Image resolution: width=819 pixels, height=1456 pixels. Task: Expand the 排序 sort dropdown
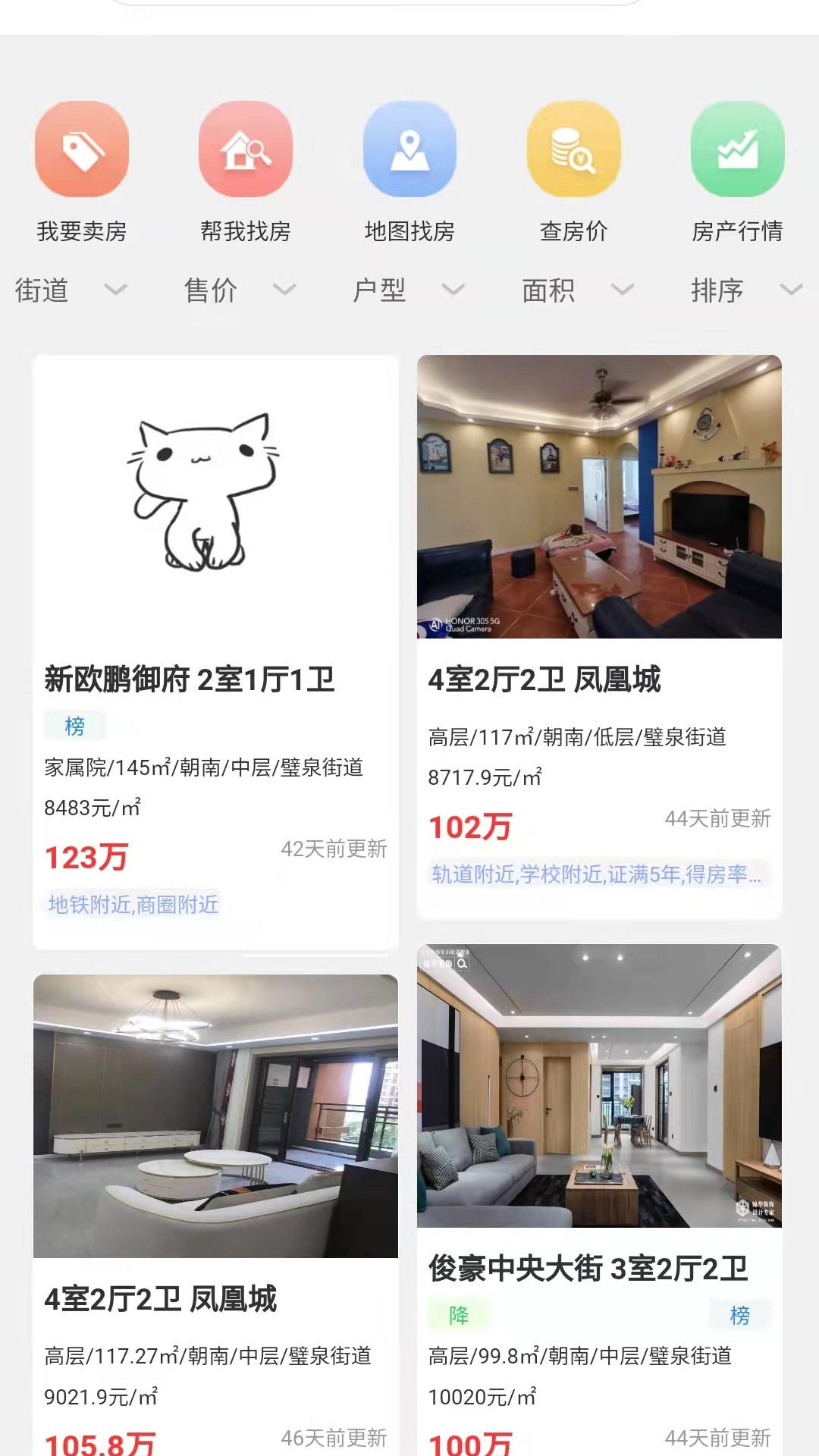(746, 290)
